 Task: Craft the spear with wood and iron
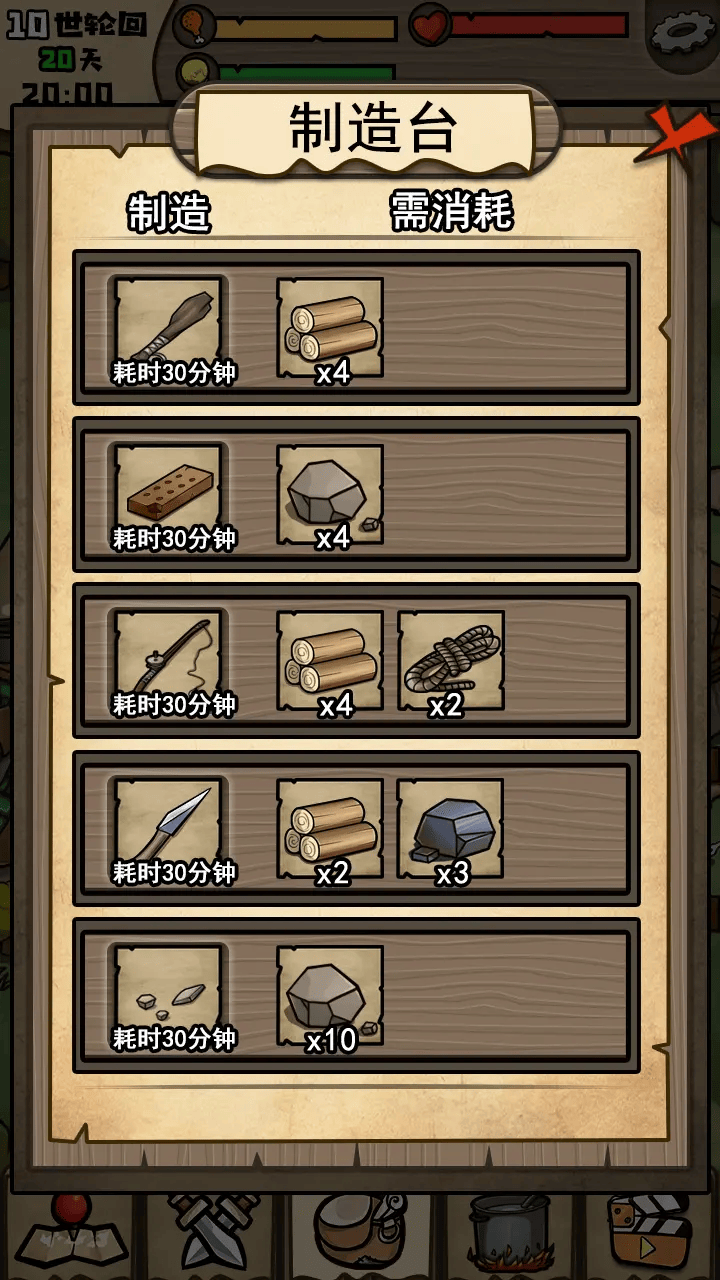pos(168,829)
